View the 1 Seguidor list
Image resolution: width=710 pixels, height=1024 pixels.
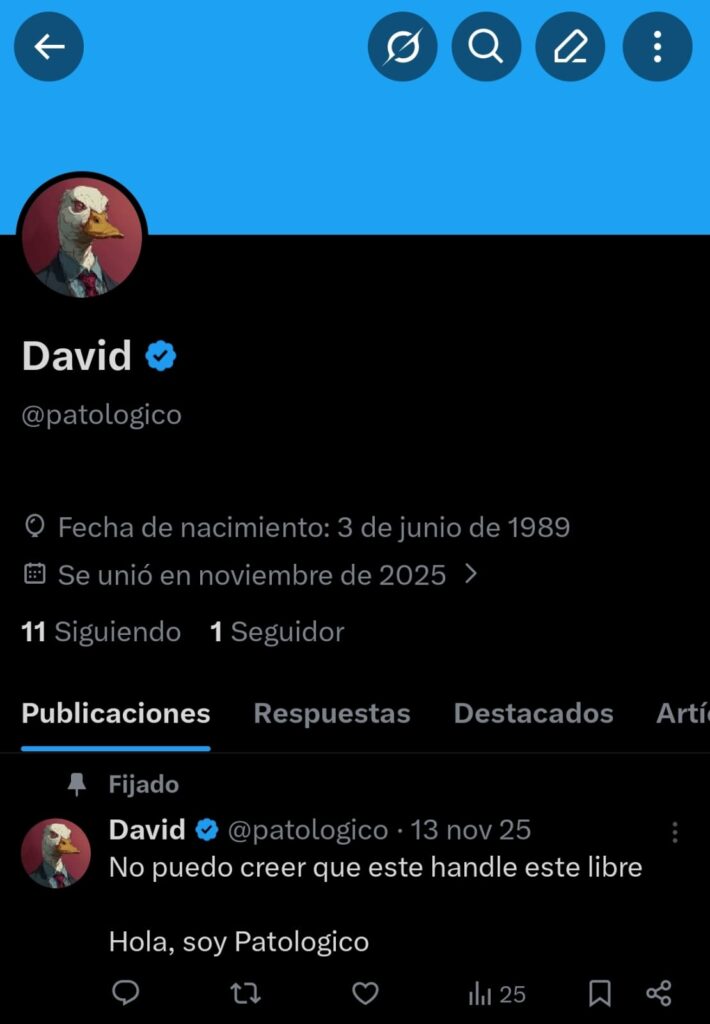[x=277, y=632]
